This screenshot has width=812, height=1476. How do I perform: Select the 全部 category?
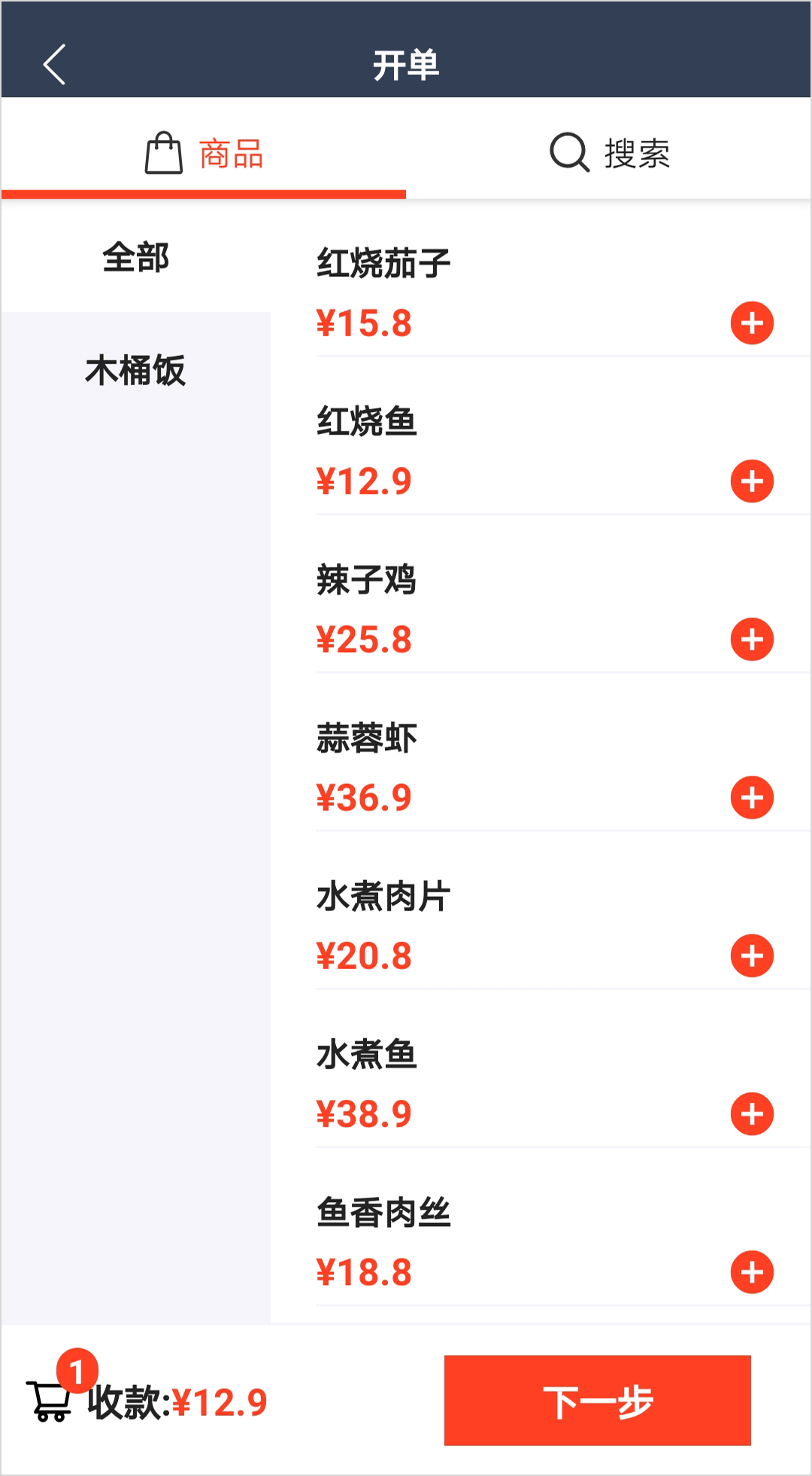(135, 257)
